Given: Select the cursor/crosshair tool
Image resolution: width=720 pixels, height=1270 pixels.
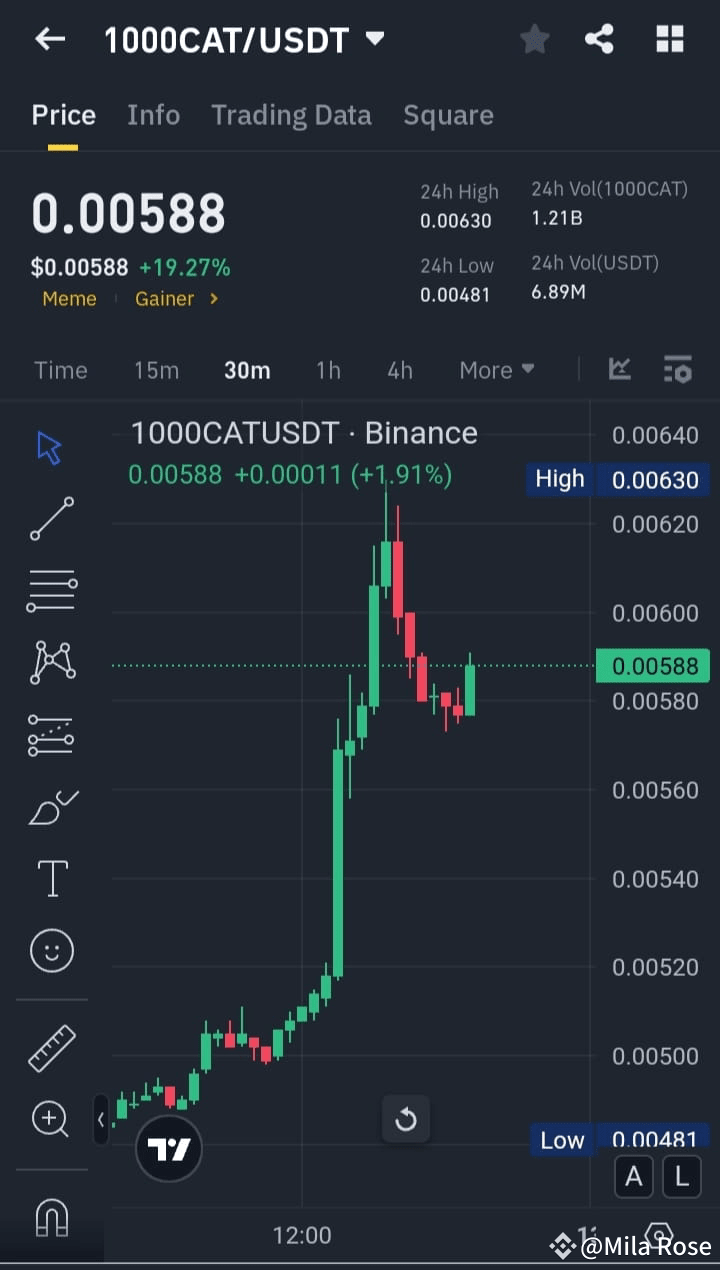Looking at the screenshot, I should click(50, 447).
